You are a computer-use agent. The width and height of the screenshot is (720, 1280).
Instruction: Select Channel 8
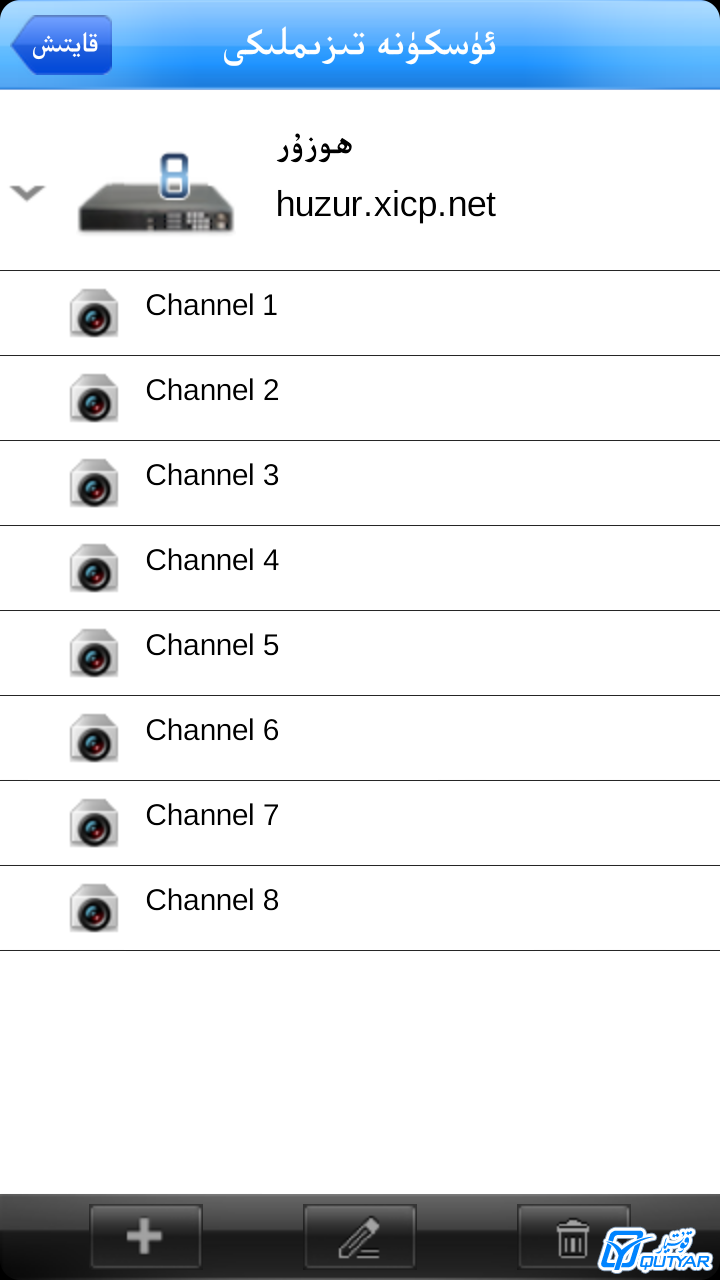click(x=360, y=908)
